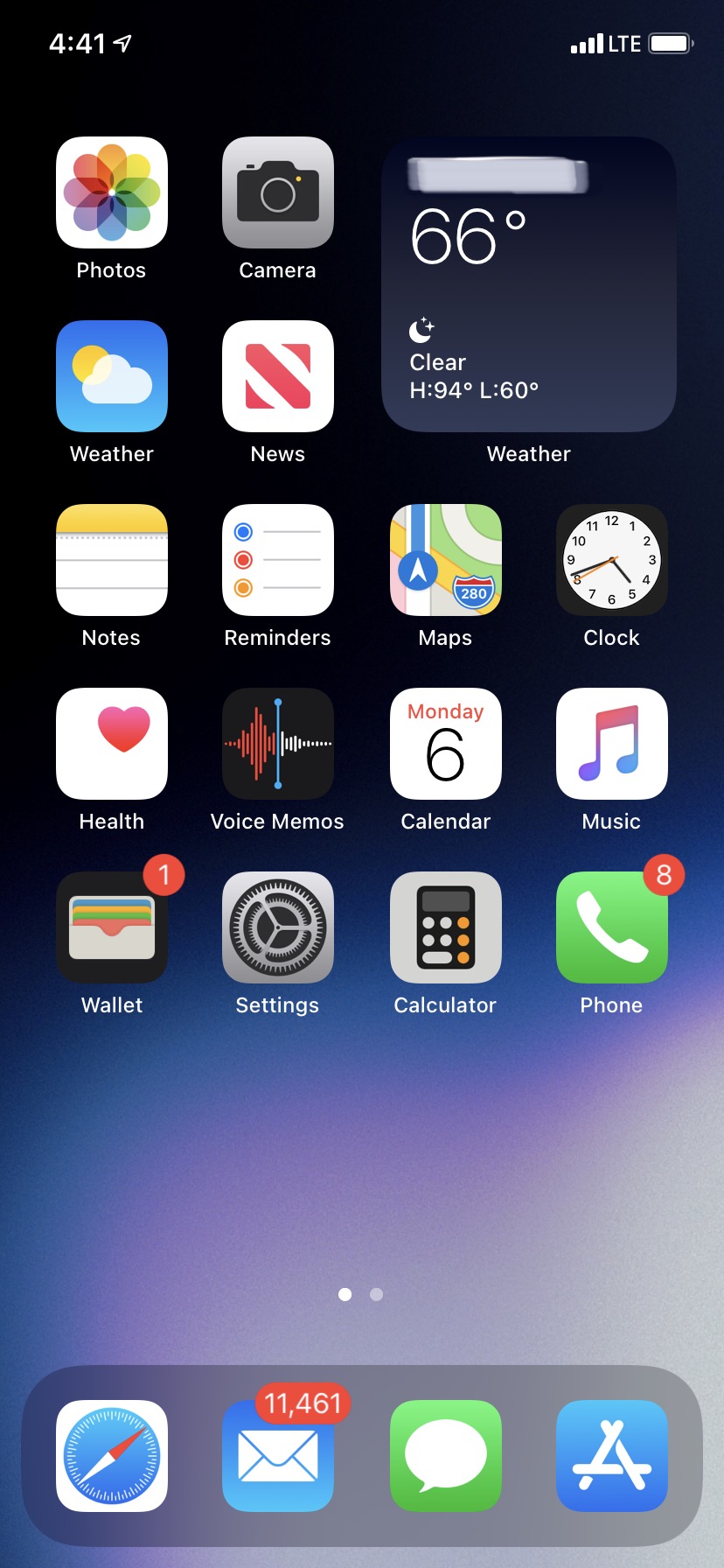Launch the Music app
The height and width of the screenshot is (1568, 724).
coord(612,744)
